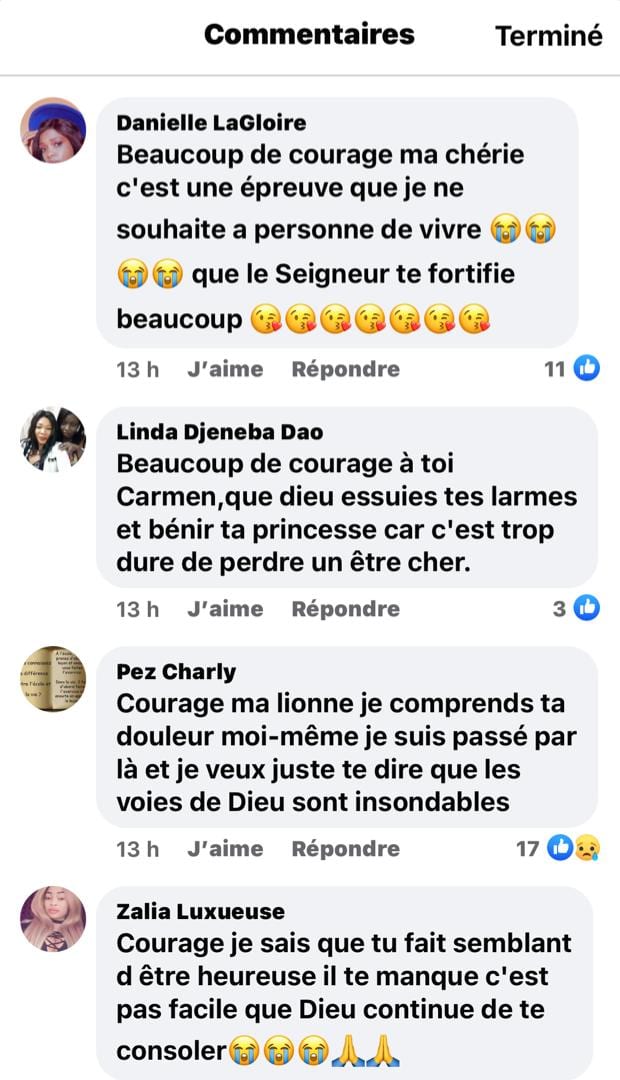Reply to Linda Djeneba Dao's comment
The image size is (620, 1080).
coord(345,609)
